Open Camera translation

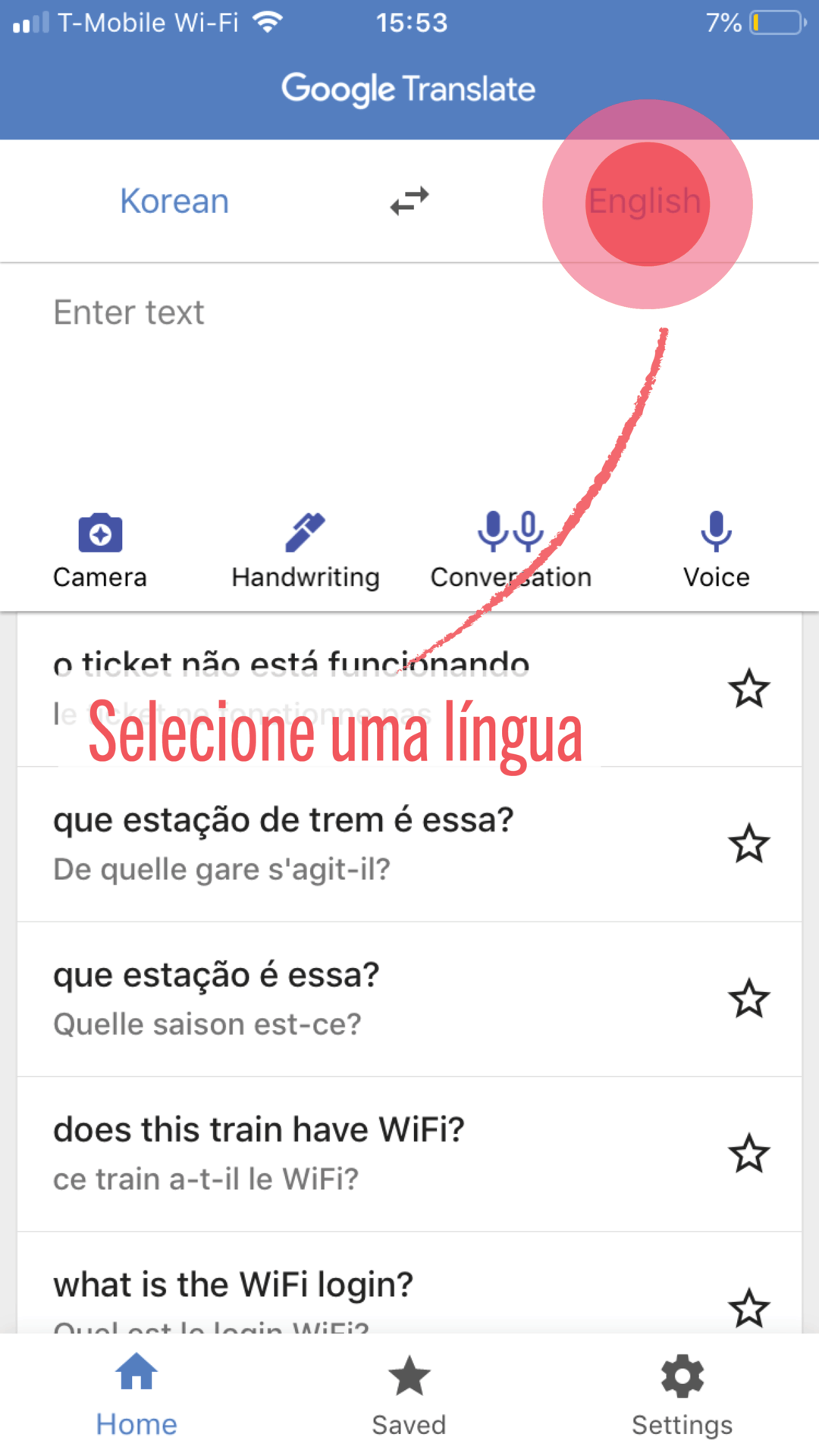pyautogui.click(x=100, y=550)
